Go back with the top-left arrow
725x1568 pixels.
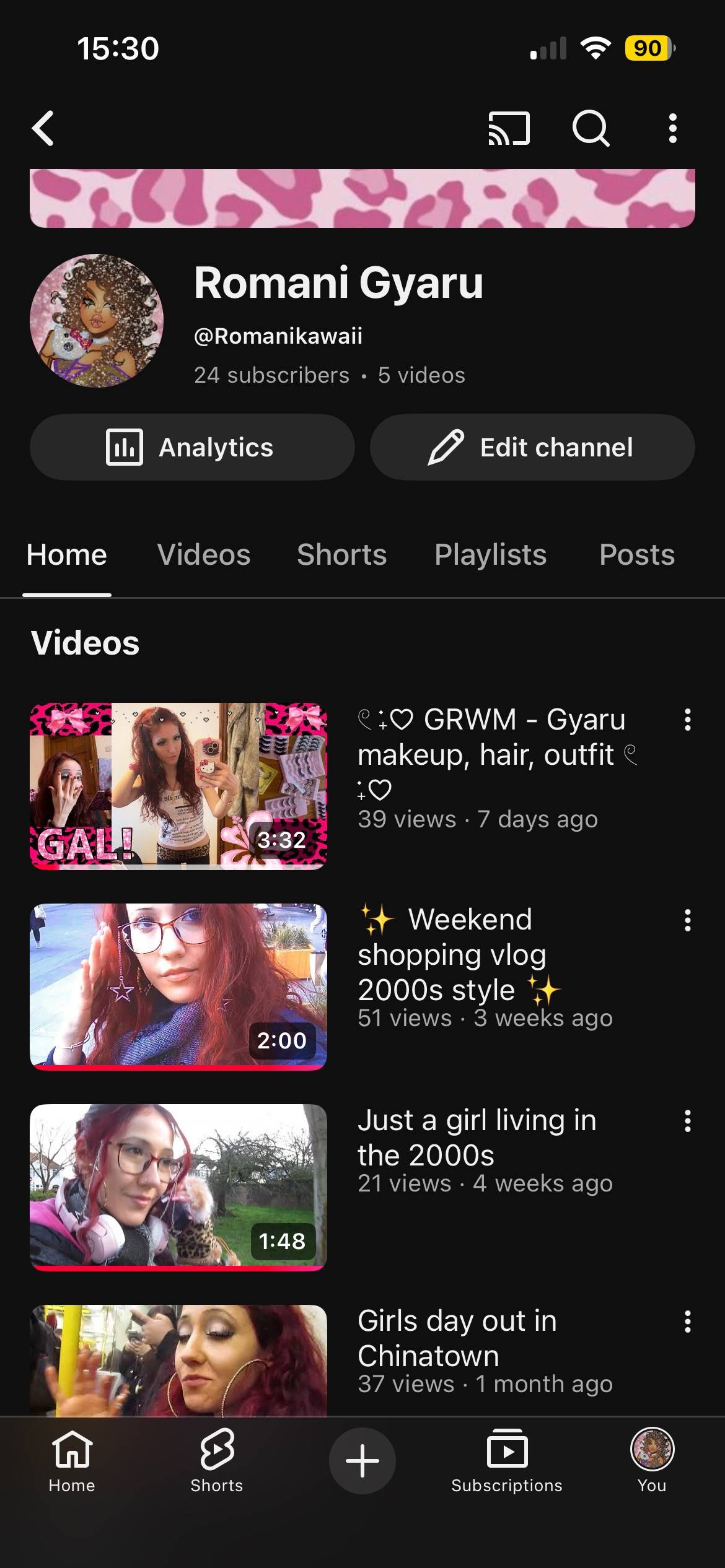coord(43,128)
